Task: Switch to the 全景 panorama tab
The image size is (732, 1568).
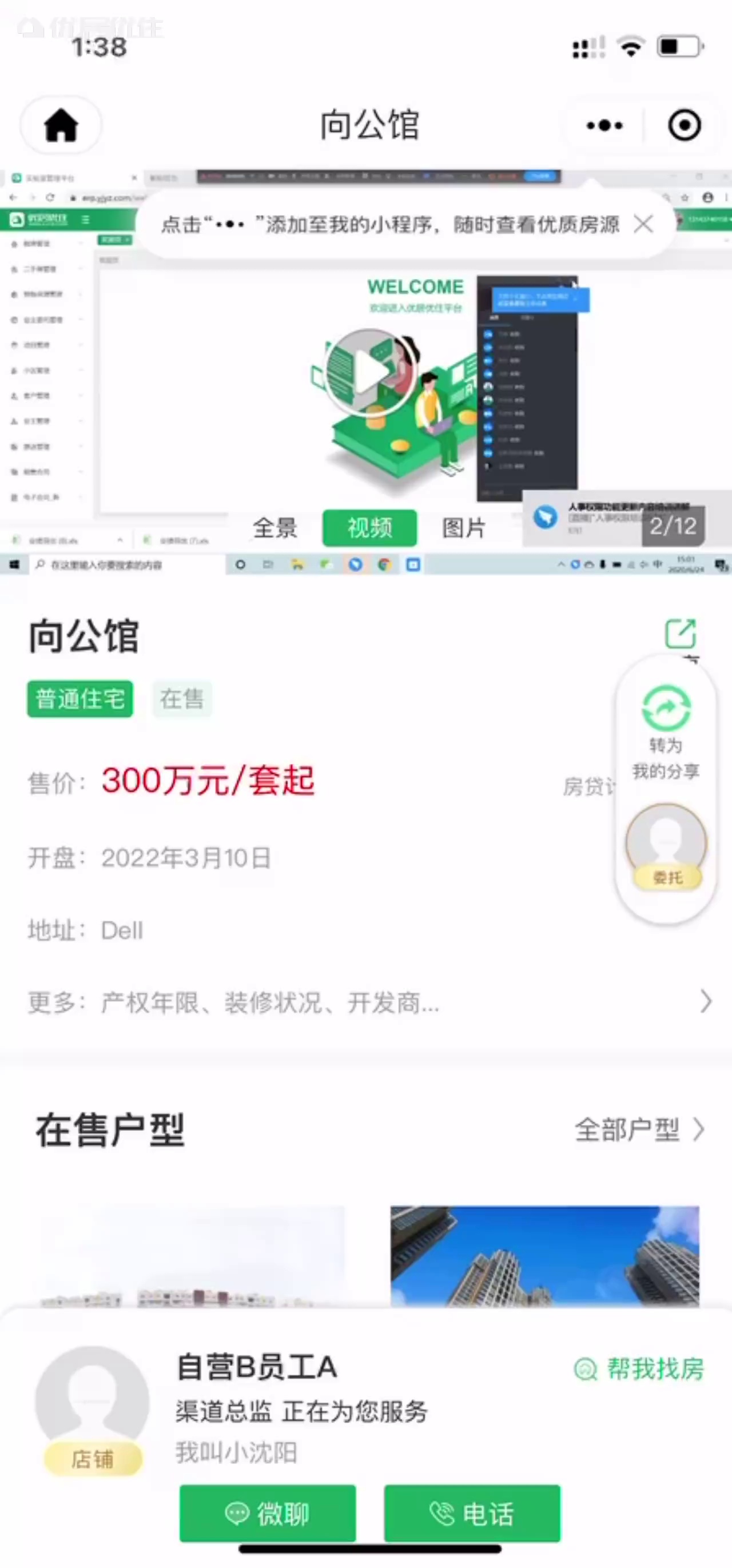Action: pyautogui.click(x=275, y=527)
